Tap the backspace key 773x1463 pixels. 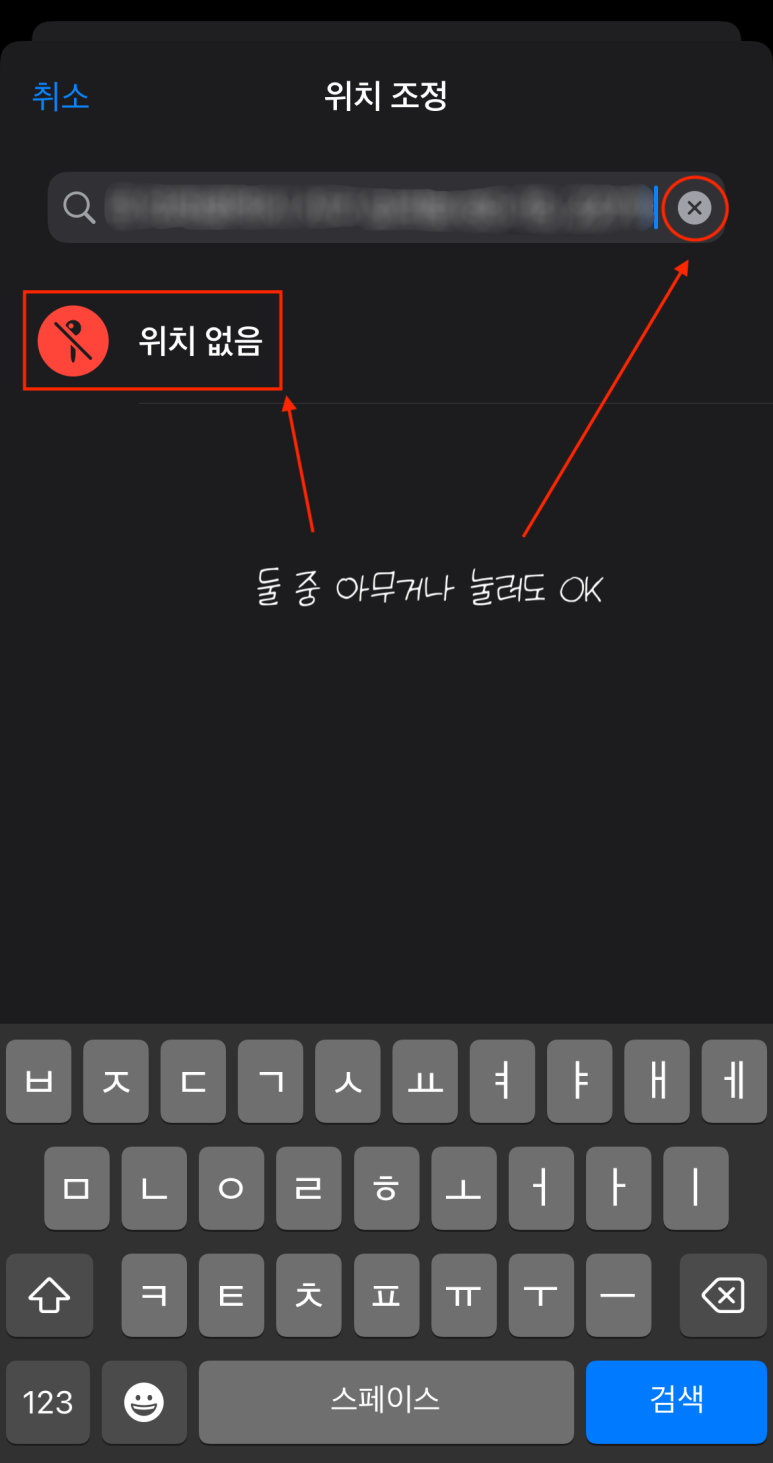(x=722, y=1296)
